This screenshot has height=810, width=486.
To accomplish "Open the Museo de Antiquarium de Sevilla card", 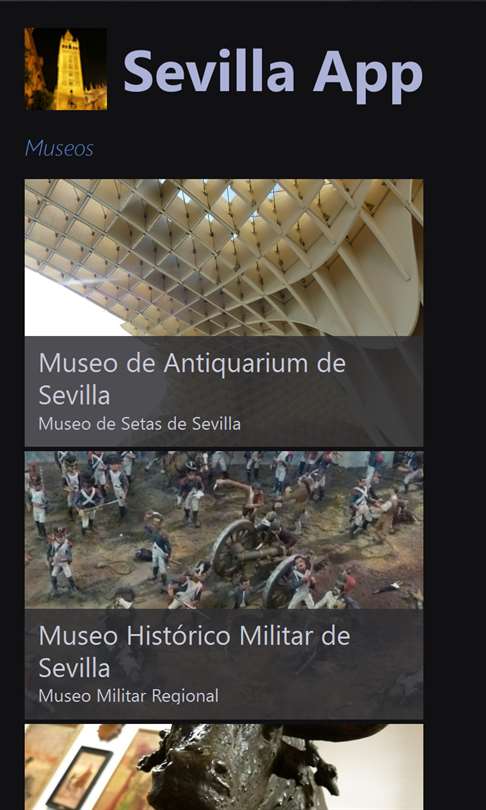I will (224, 313).
